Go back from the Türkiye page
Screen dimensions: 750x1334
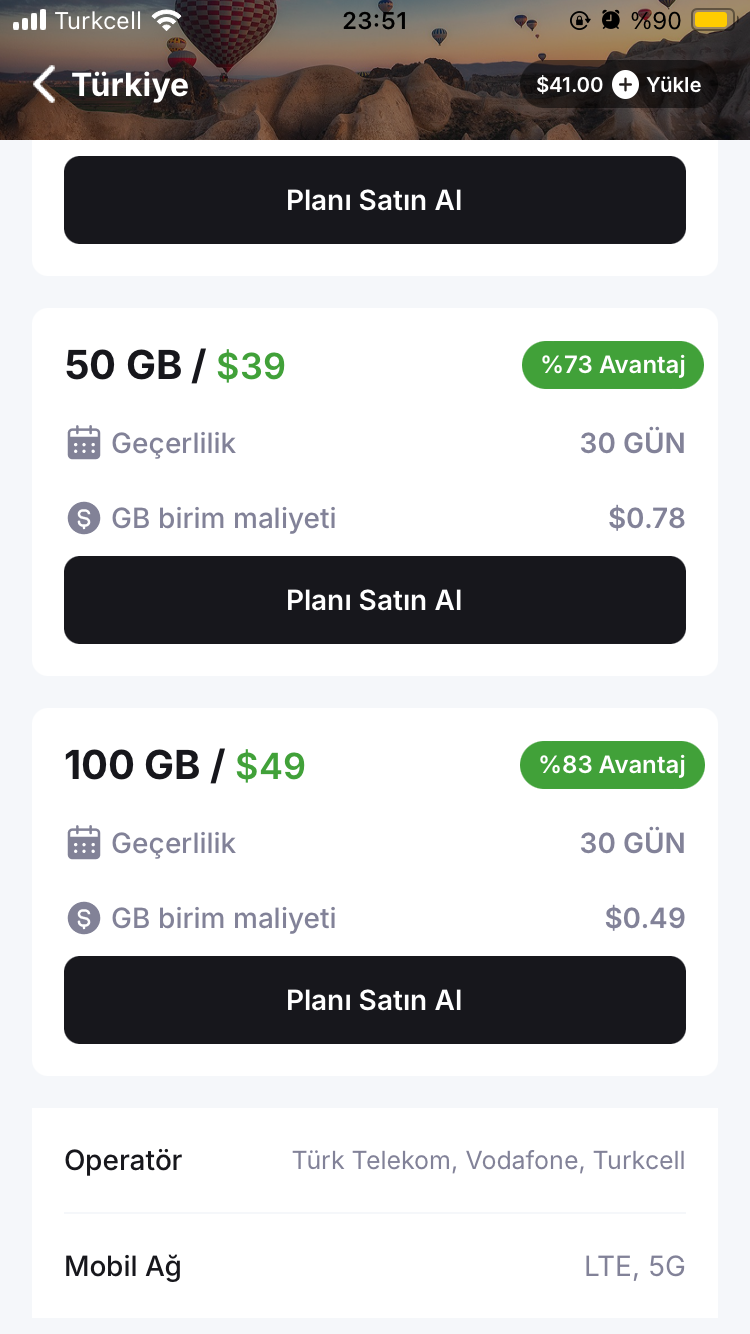pyautogui.click(x=44, y=85)
